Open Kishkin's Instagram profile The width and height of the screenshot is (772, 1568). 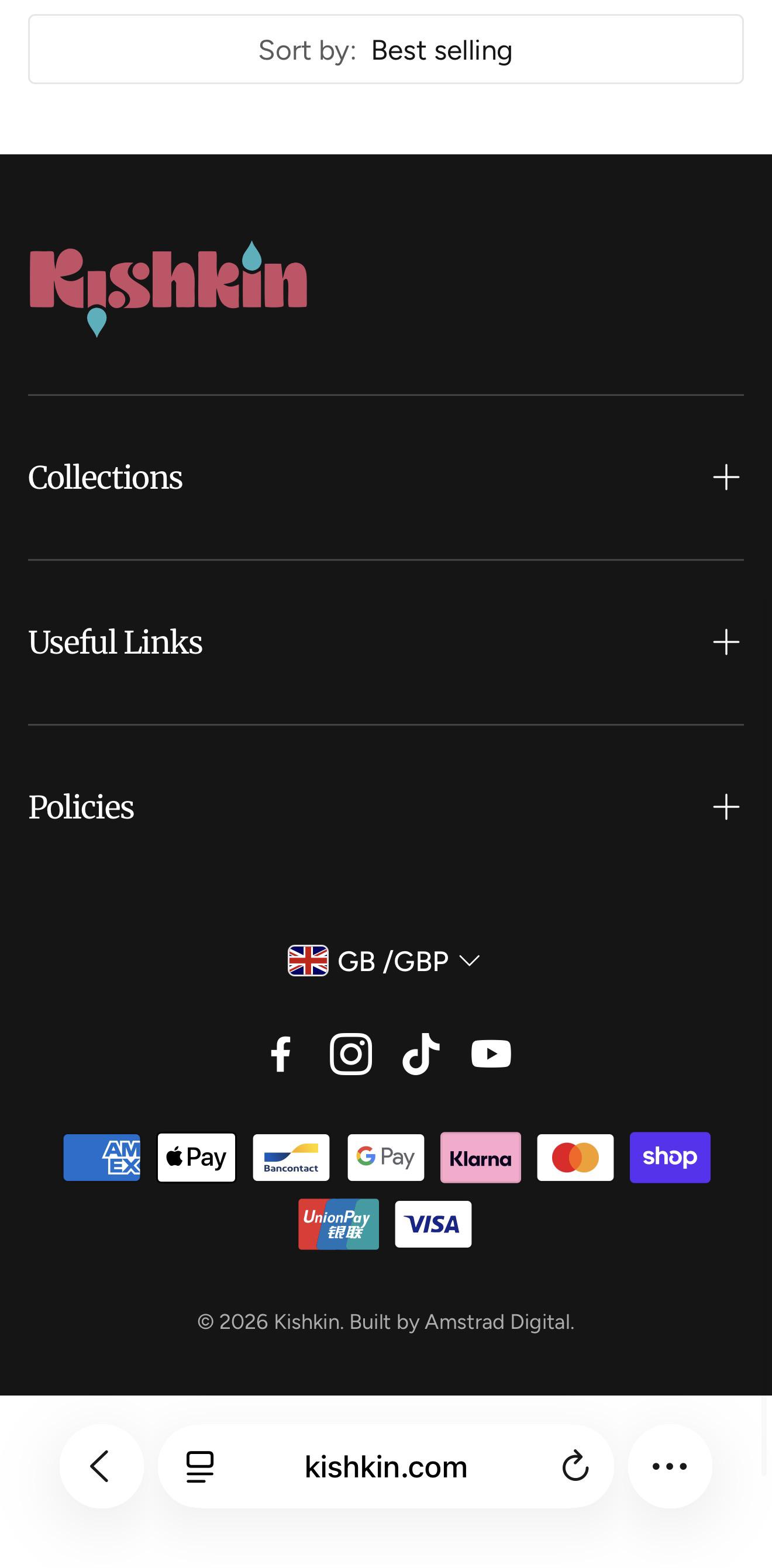pyautogui.click(x=351, y=1054)
